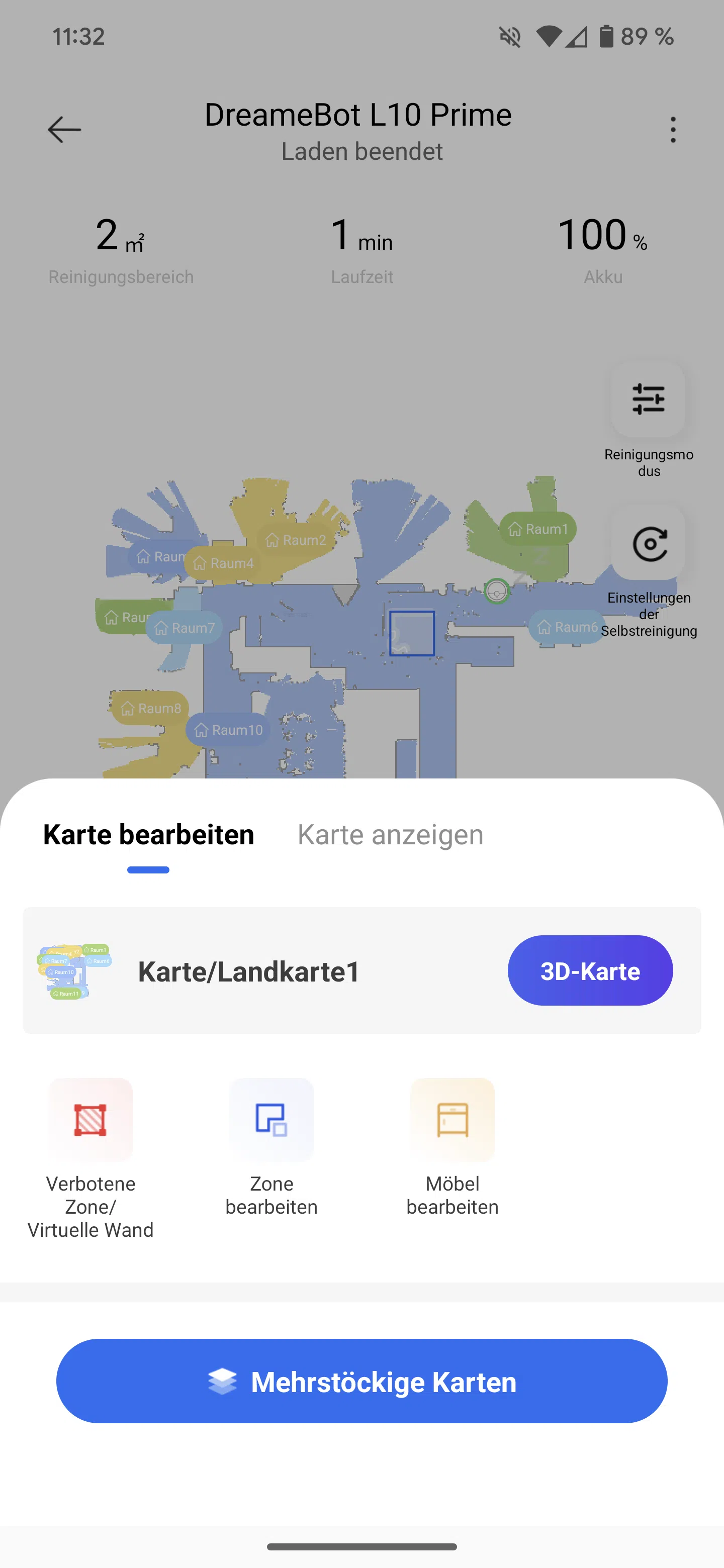Image resolution: width=724 pixels, height=1568 pixels.
Task: Go back using the arrow icon
Action: point(64,130)
